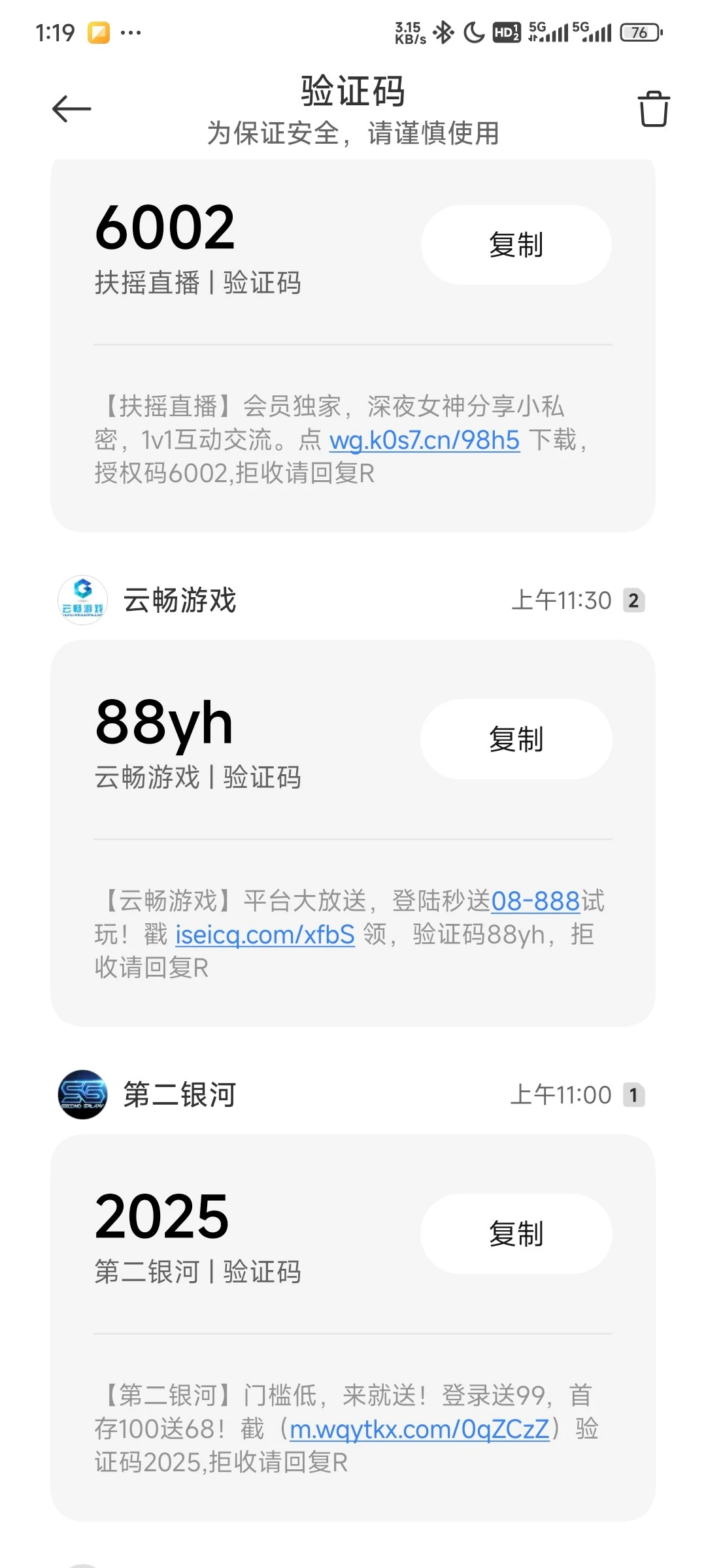Screen dimensions: 706x1568
Task: Go back using the top-left arrow
Action: click(x=72, y=109)
